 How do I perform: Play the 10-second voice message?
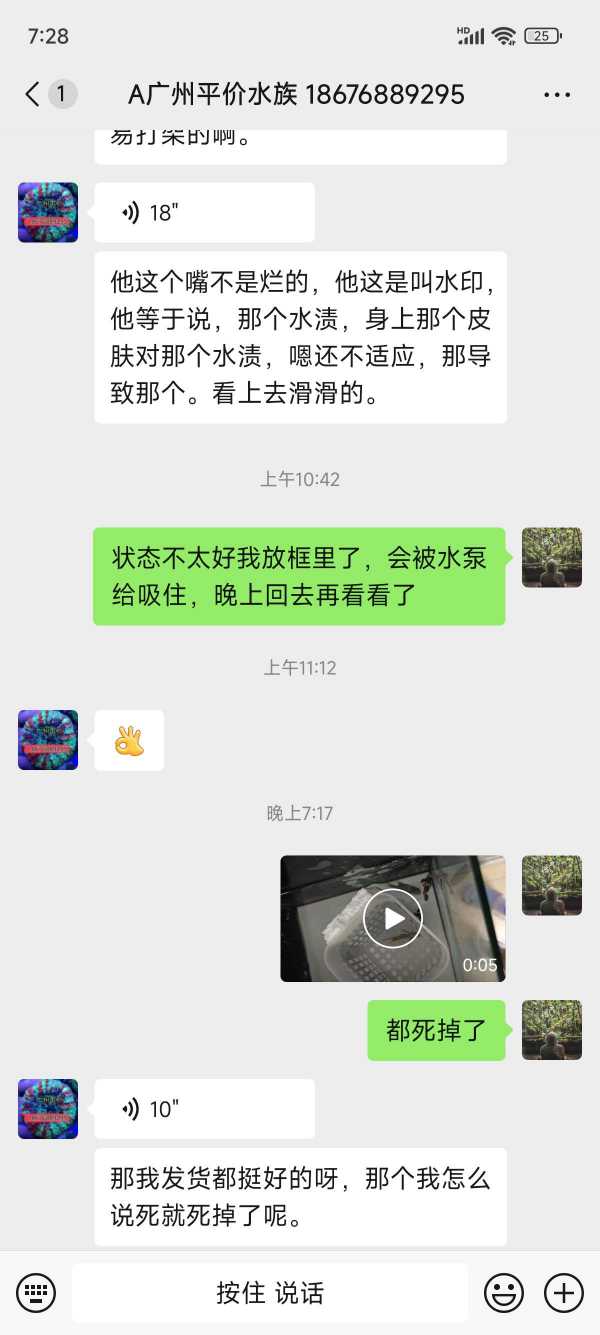pos(204,1108)
